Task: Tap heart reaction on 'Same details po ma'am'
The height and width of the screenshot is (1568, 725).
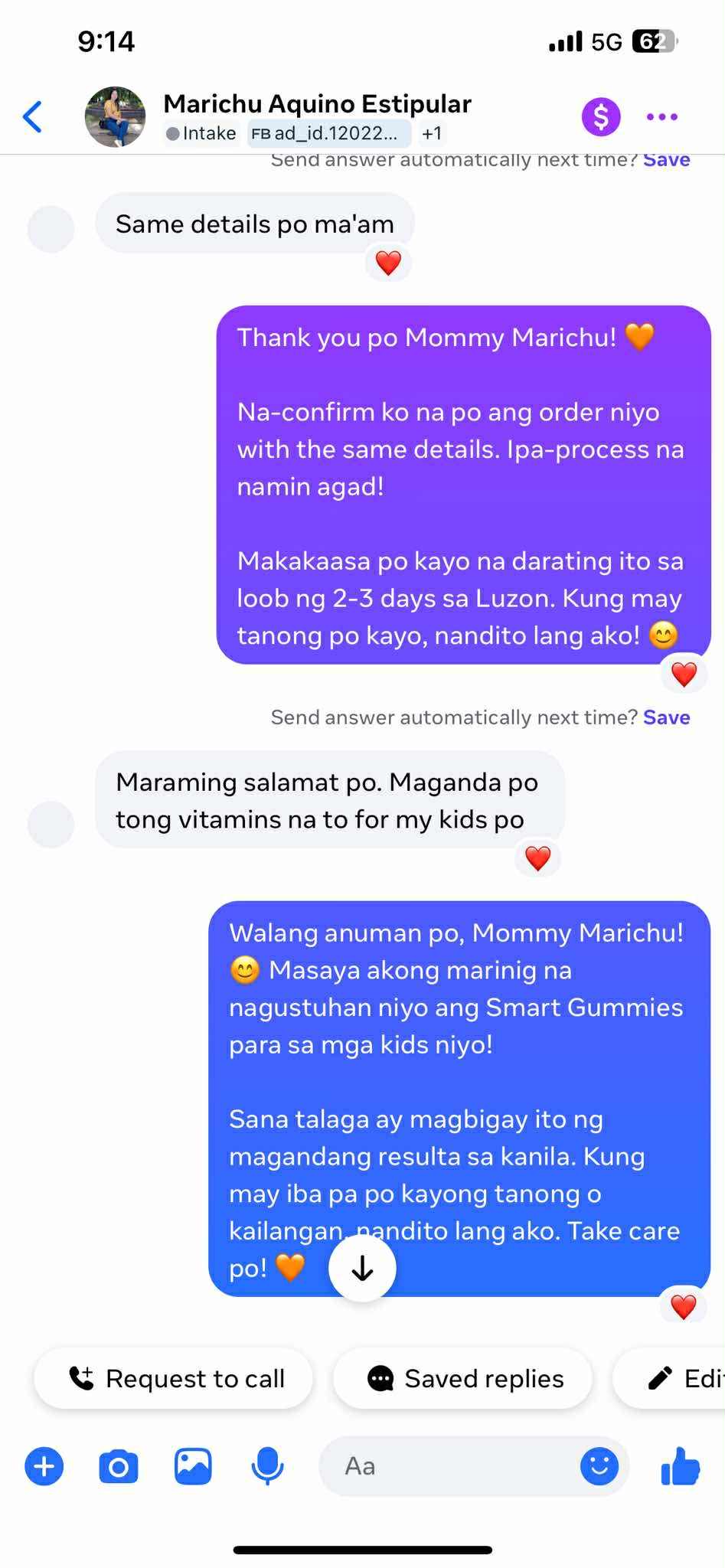Action: coord(388,263)
